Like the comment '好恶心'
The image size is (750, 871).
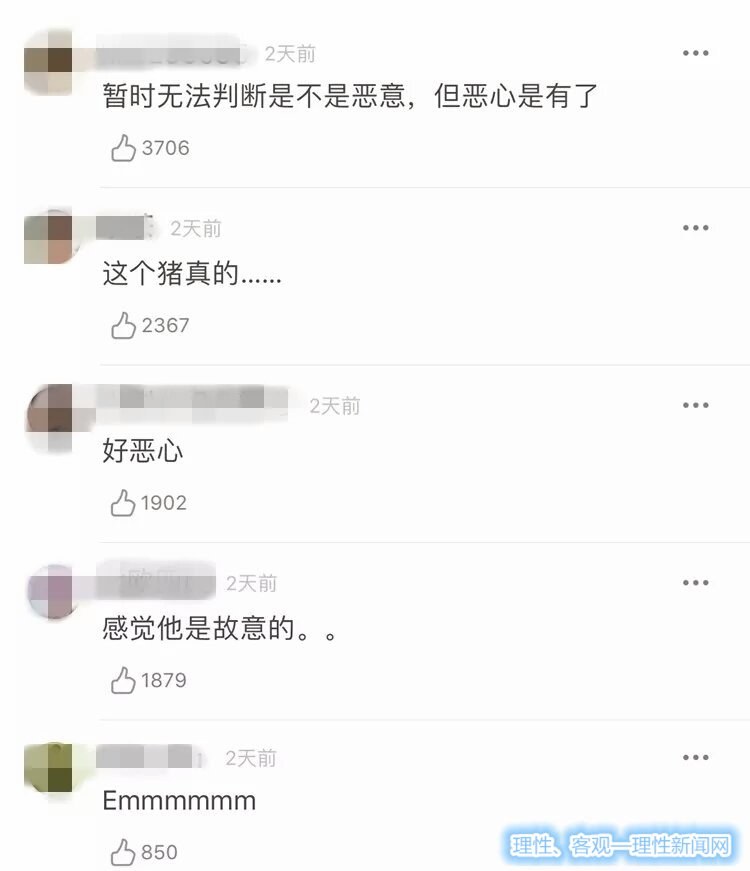[x=124, y=504]
